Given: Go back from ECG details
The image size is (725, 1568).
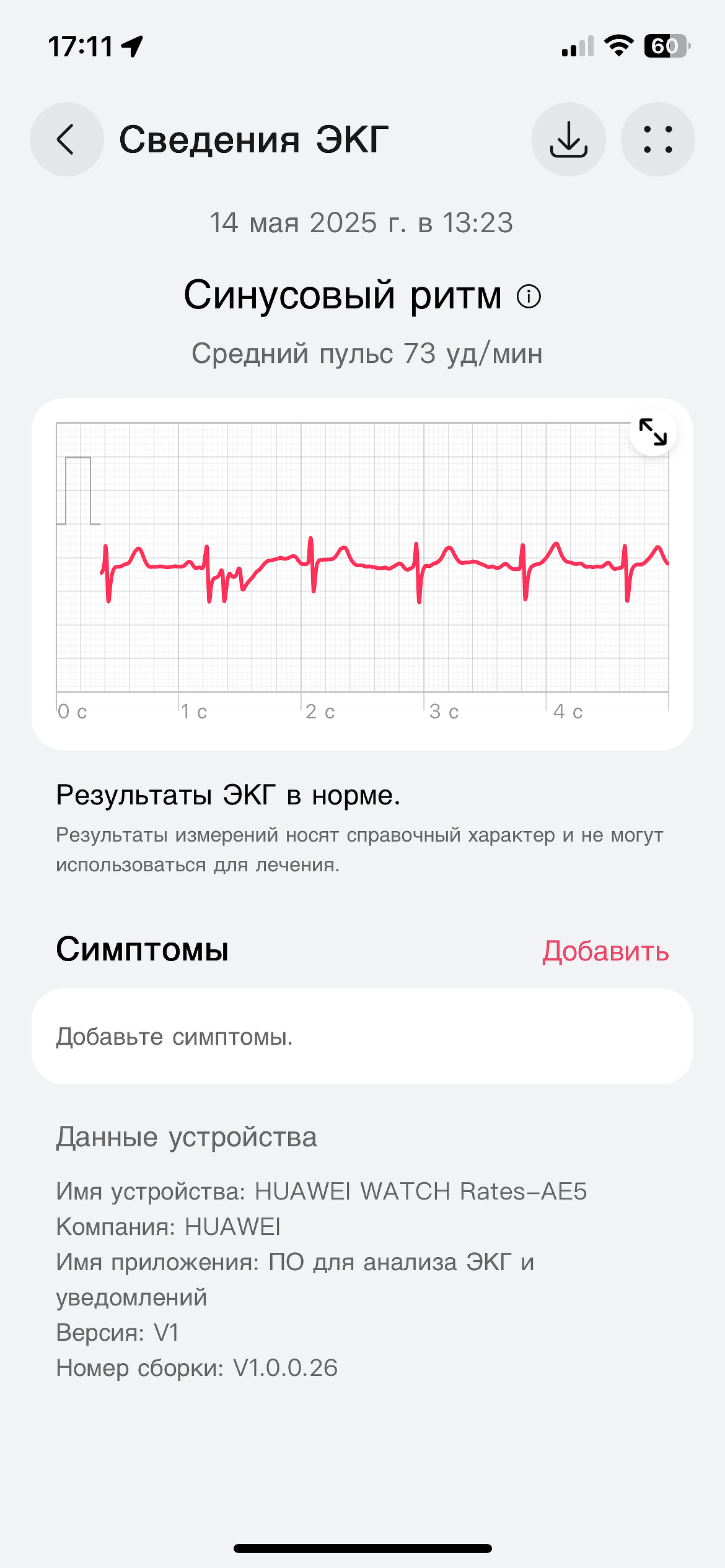Looking at the screenshot, I should (66, 139).
